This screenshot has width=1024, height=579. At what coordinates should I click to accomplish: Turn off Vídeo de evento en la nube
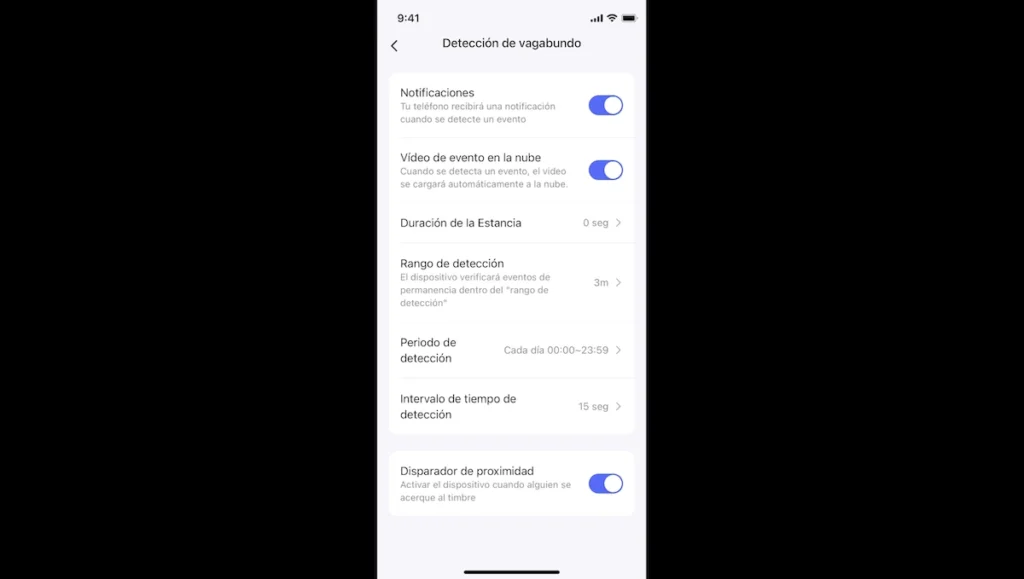point(605,170)
